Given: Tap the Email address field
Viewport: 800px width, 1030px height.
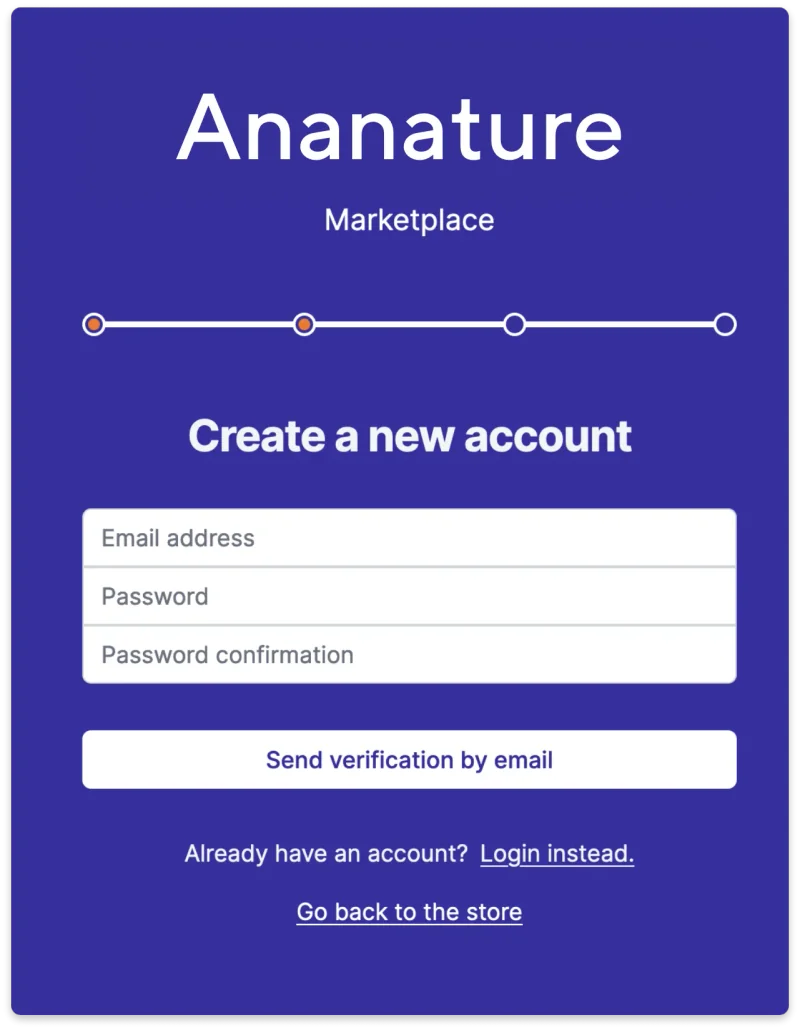Looking at the screenshot, I should pyautogui.click(x=409, y=538).
